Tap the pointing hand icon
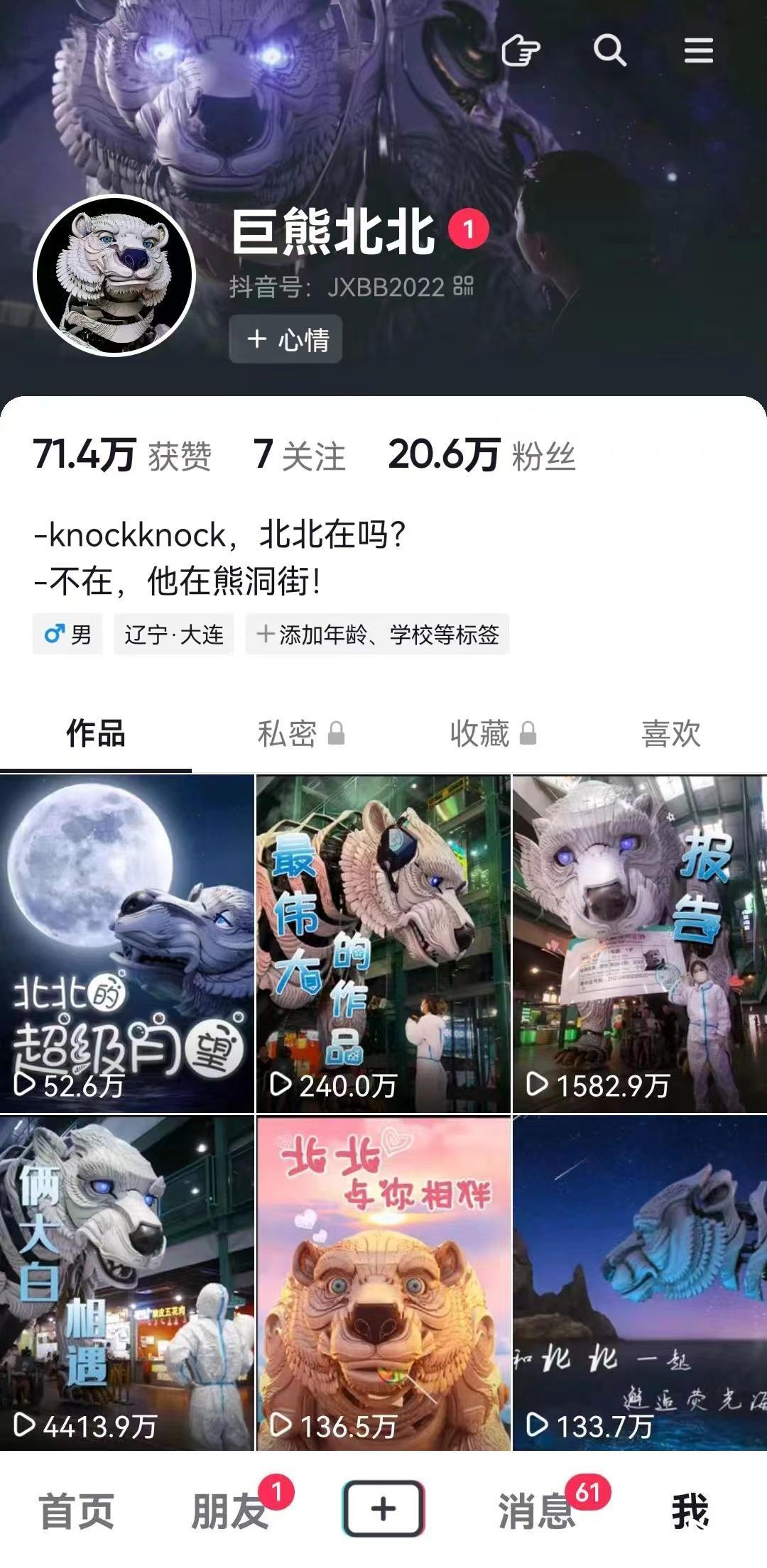 point(521,51)
